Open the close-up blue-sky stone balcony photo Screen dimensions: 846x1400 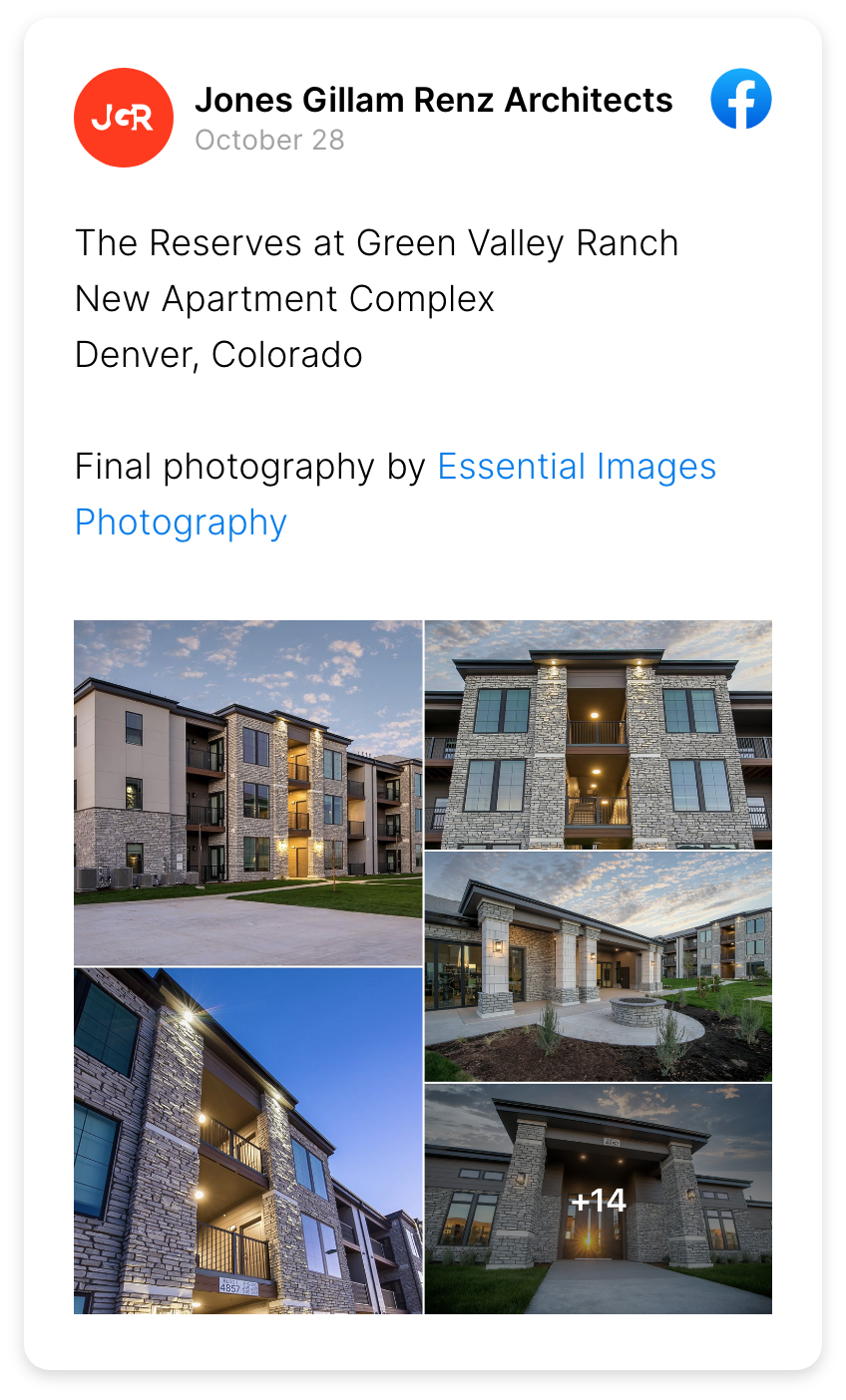247,1141
